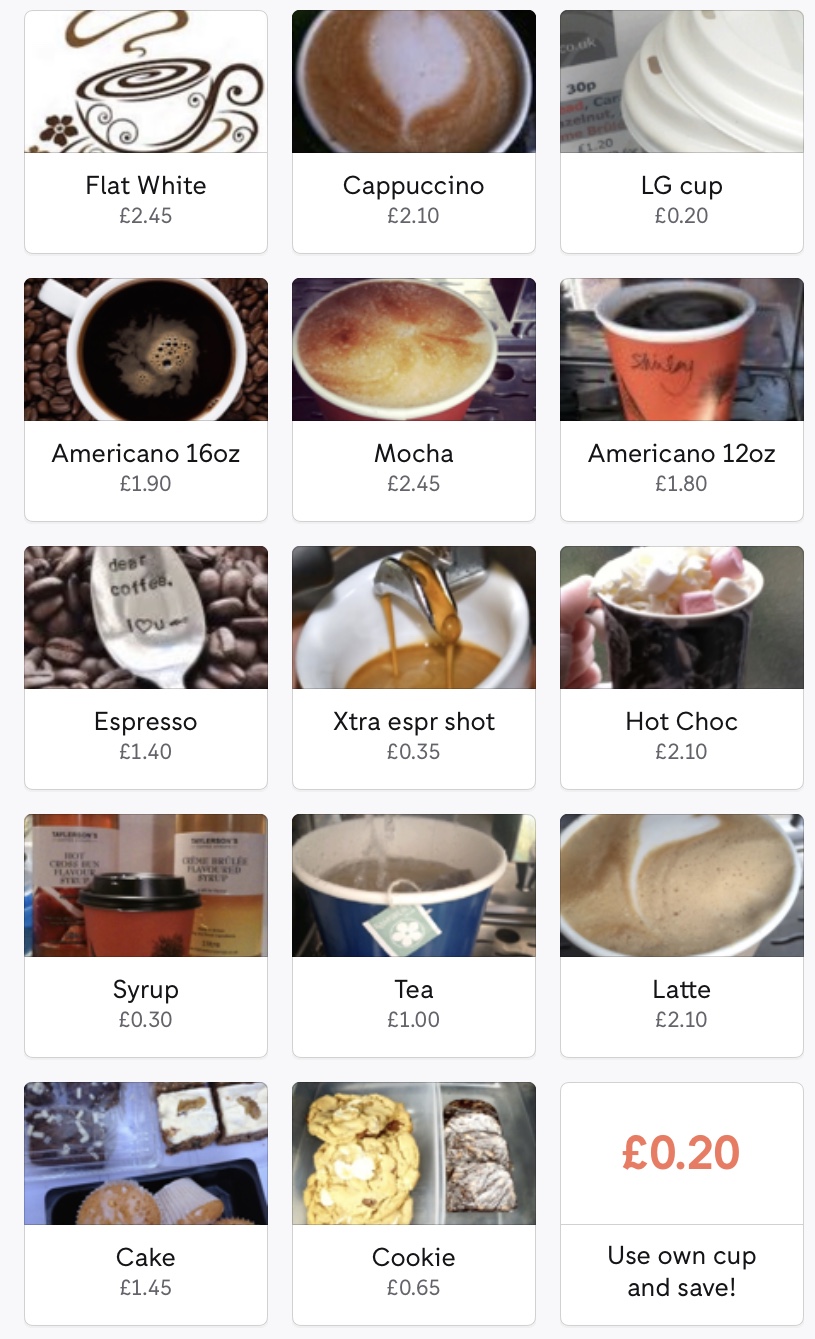This screenshot has width=815, height=1339.
Task: Add an Xtra espr shot
Action: [x=414, y=668]
